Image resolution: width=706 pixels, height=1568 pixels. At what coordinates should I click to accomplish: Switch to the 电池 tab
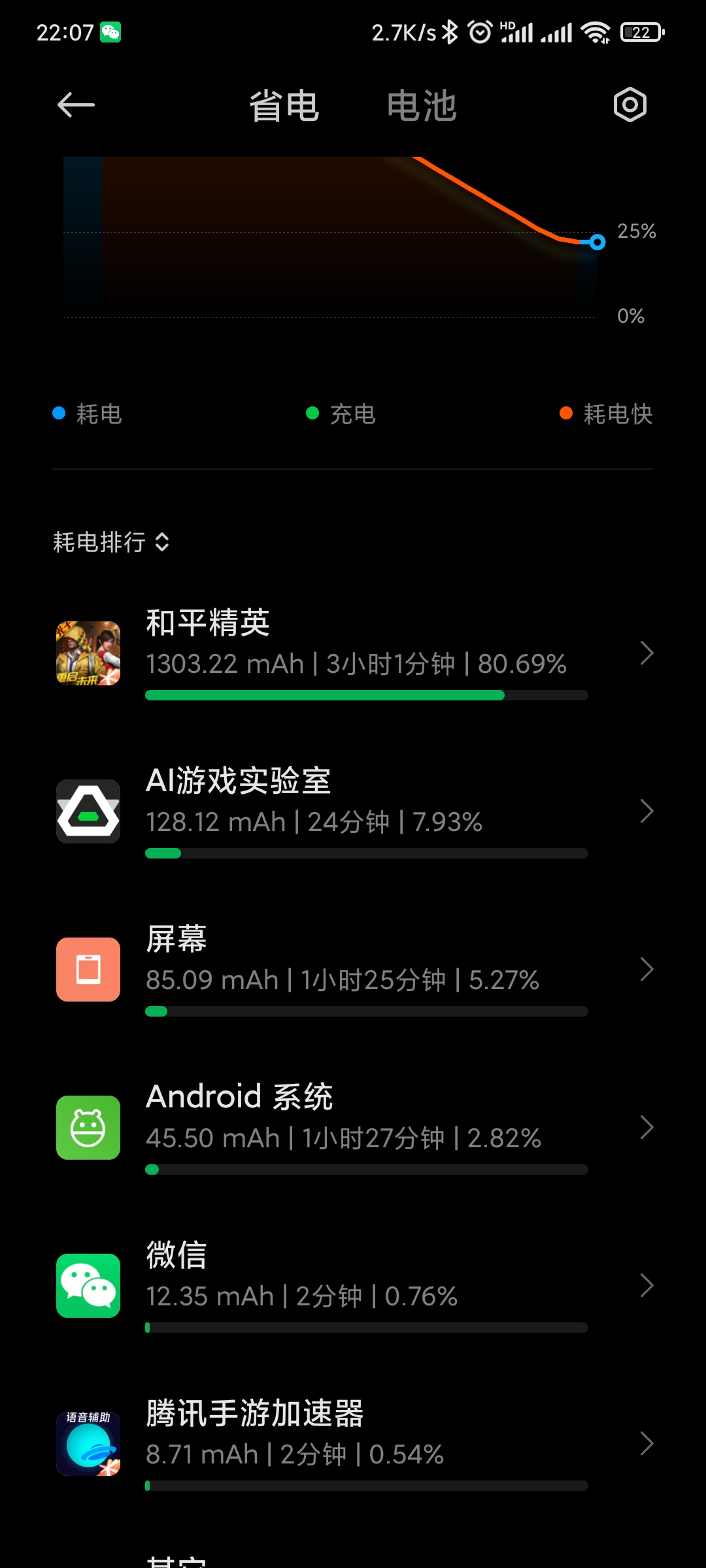click(x=422, y=106)
